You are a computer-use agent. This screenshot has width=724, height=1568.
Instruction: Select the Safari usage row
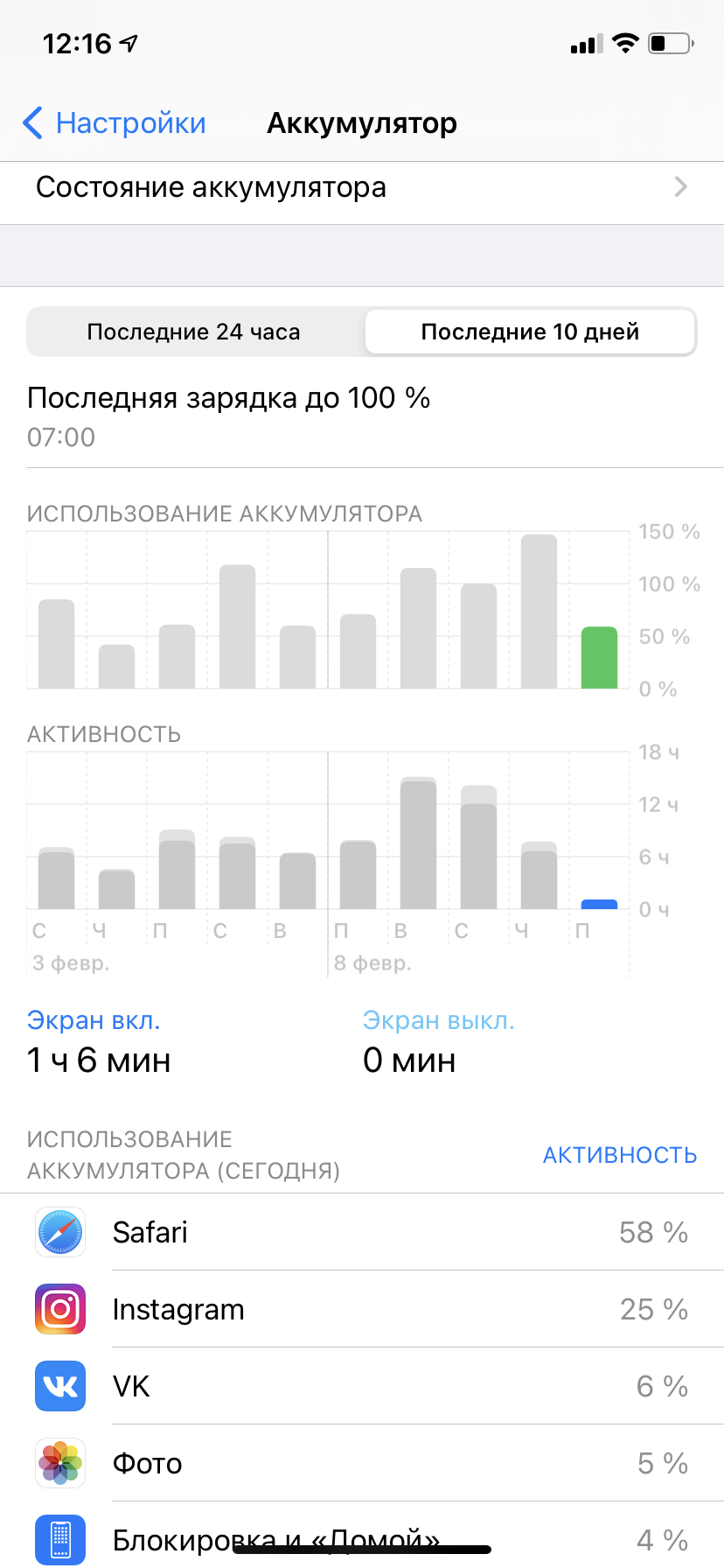coord(362,1232)
